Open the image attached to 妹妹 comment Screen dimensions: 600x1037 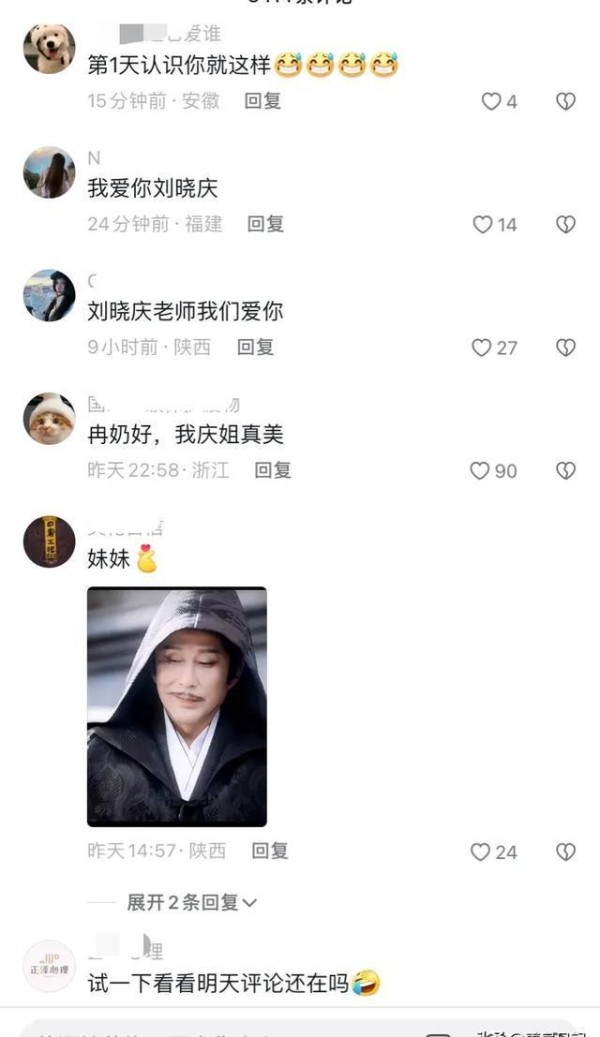(177, 706)
